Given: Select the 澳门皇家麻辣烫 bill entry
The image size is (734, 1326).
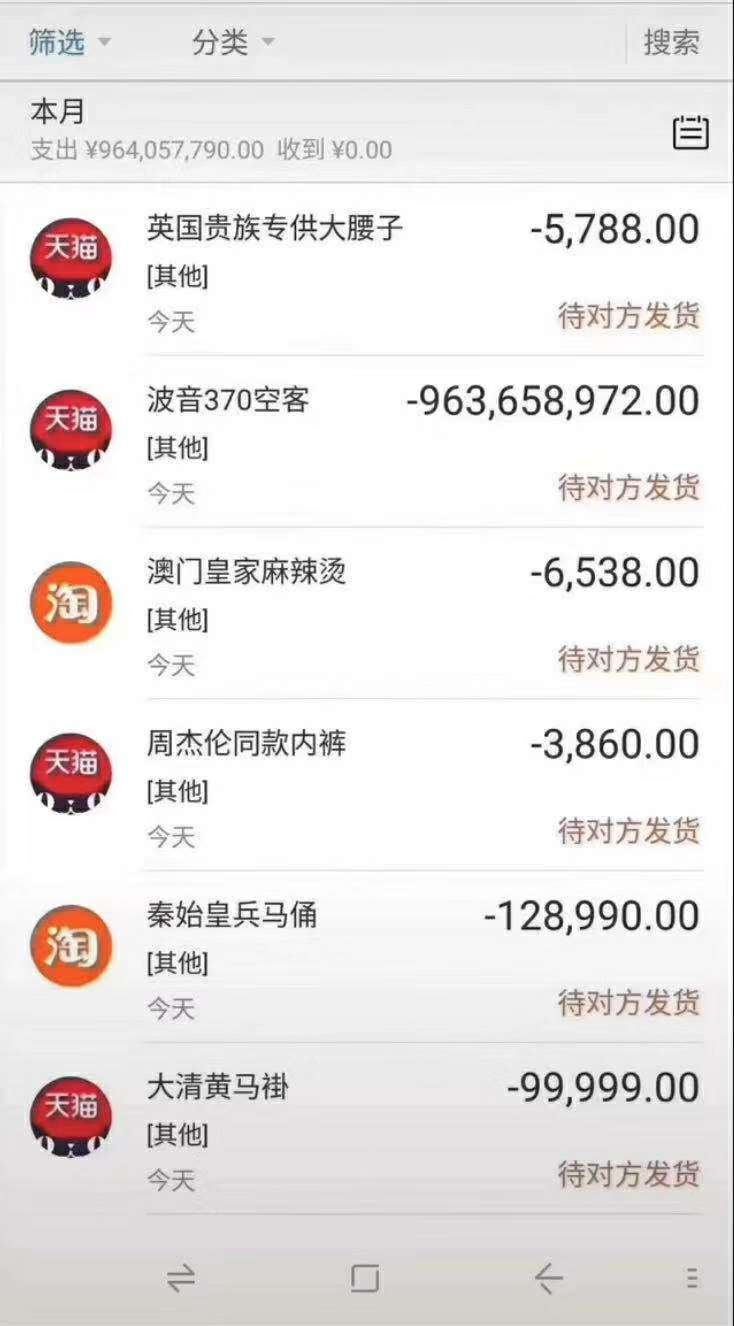Looking at the screenshot, I should coord(367,614).
